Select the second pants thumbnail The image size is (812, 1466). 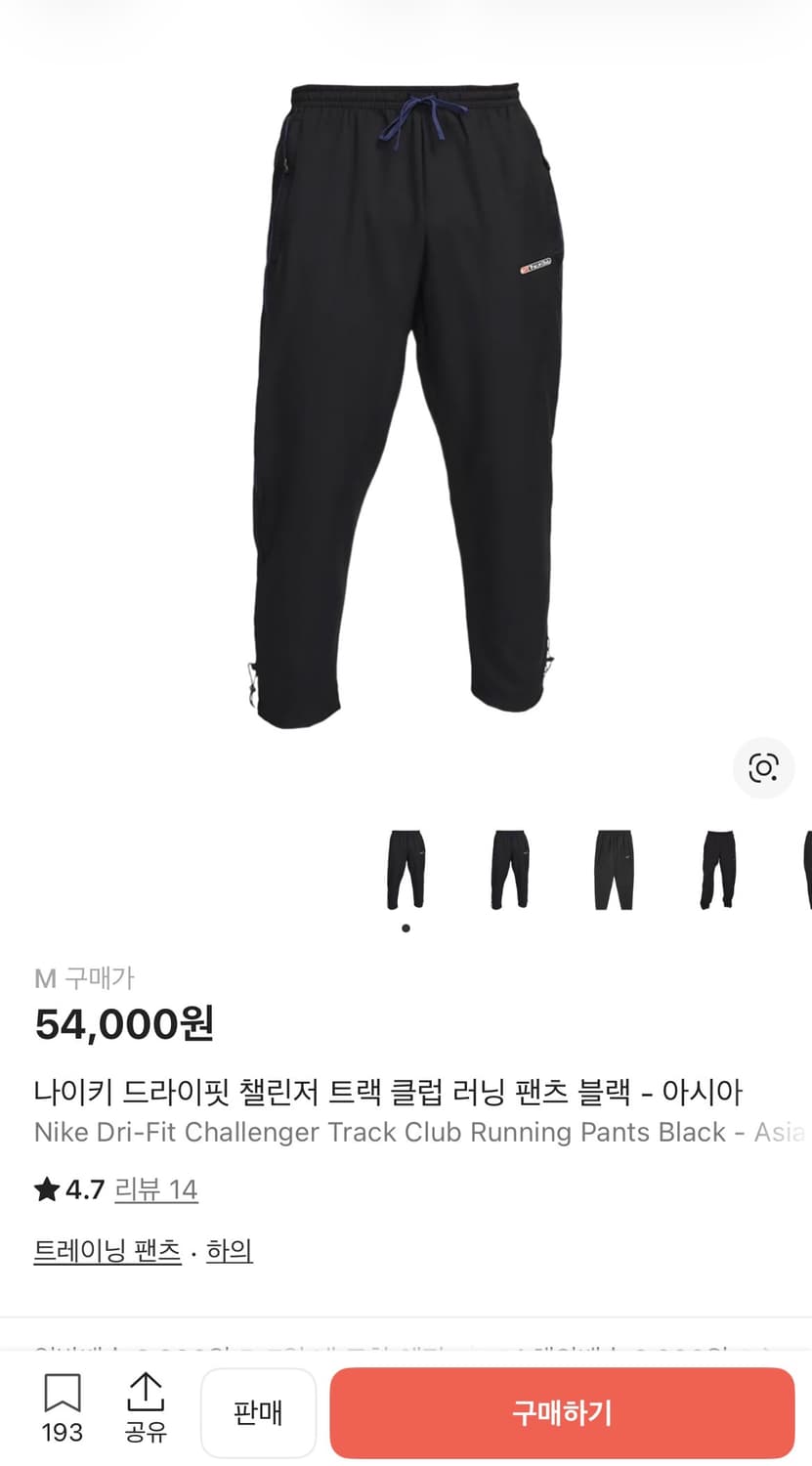(x=509, y=868)
